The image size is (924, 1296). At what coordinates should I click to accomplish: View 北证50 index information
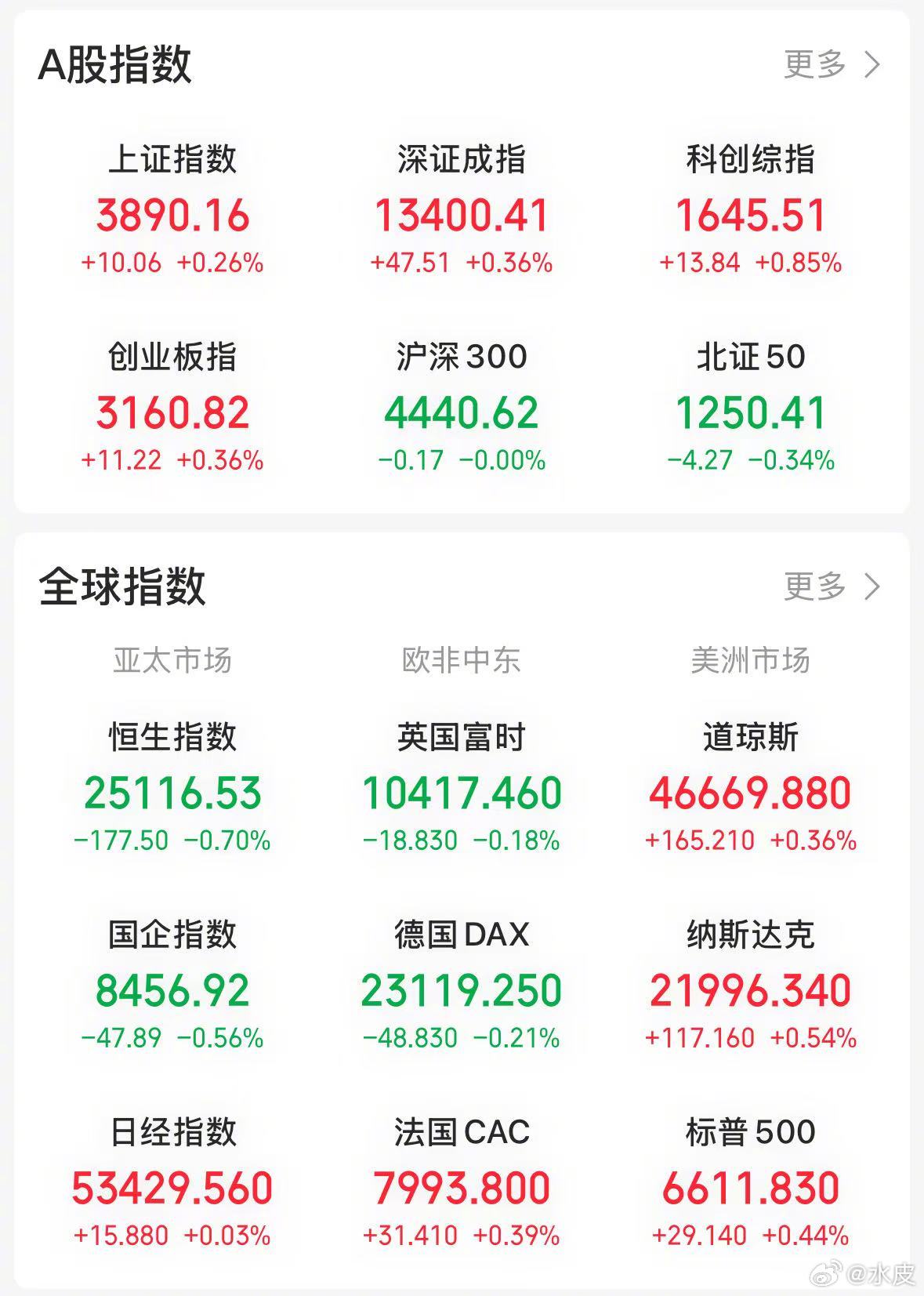tap(750, 408)
